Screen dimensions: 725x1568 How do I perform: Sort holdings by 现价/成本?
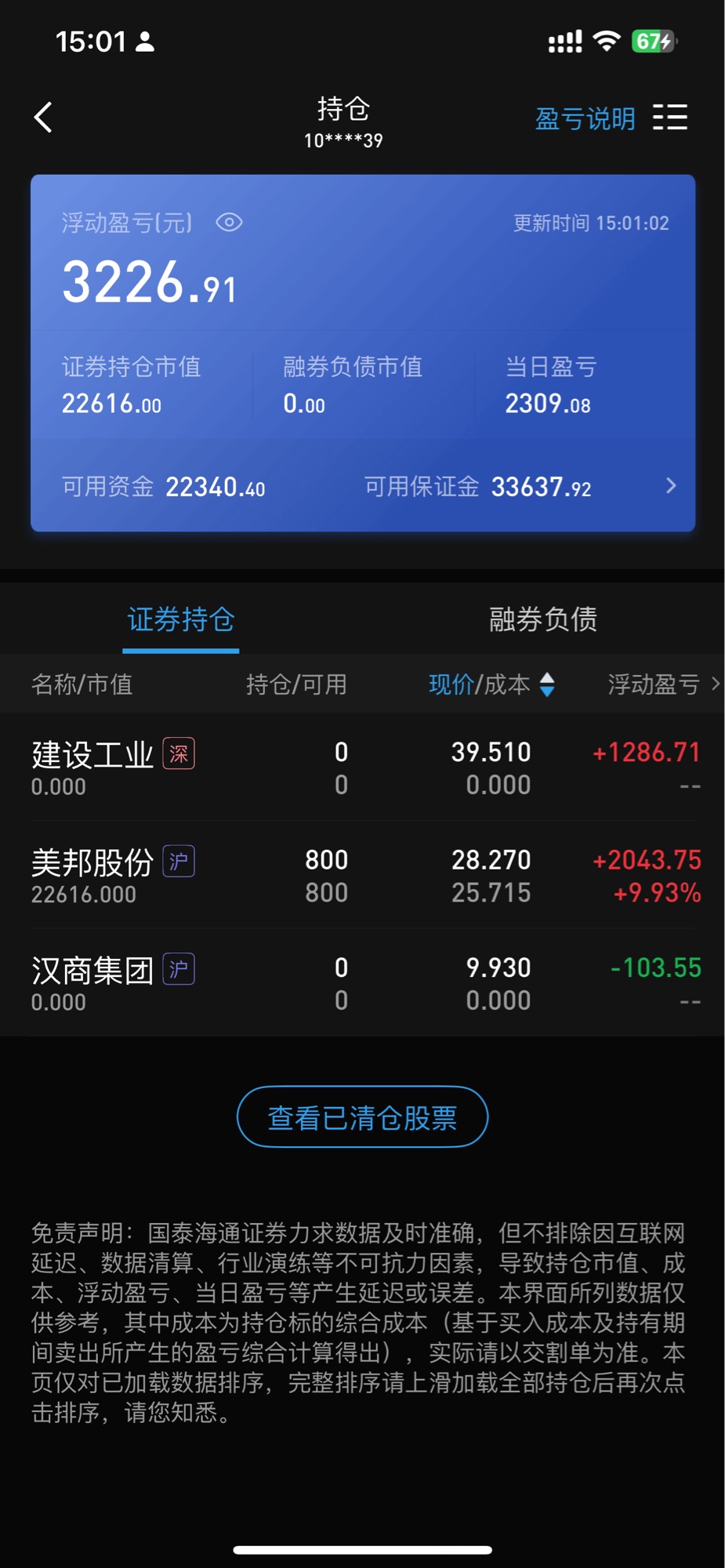click(x=491, y=684)
